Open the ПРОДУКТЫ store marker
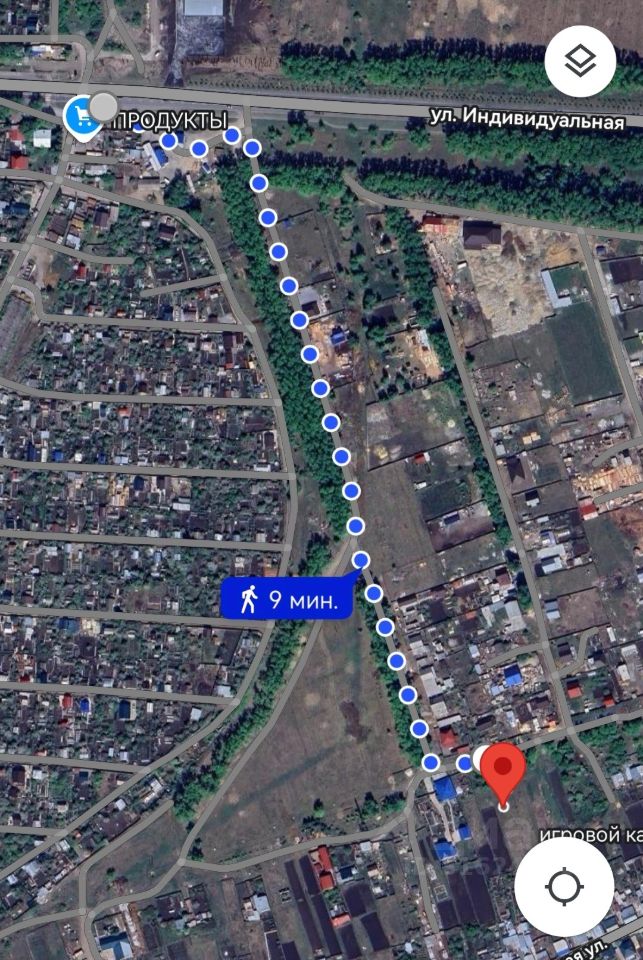The height and width of the screenshot is (960, 643). [x=80, y=115]
